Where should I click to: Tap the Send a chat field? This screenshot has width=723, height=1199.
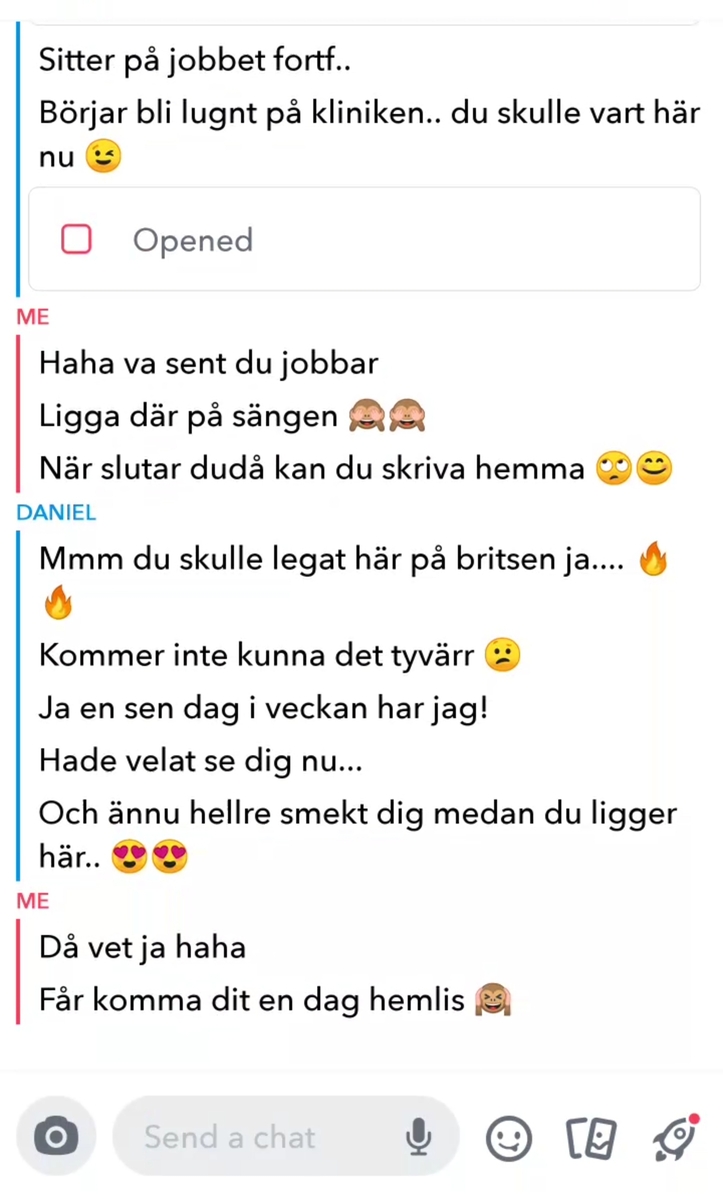[260, 1137]
